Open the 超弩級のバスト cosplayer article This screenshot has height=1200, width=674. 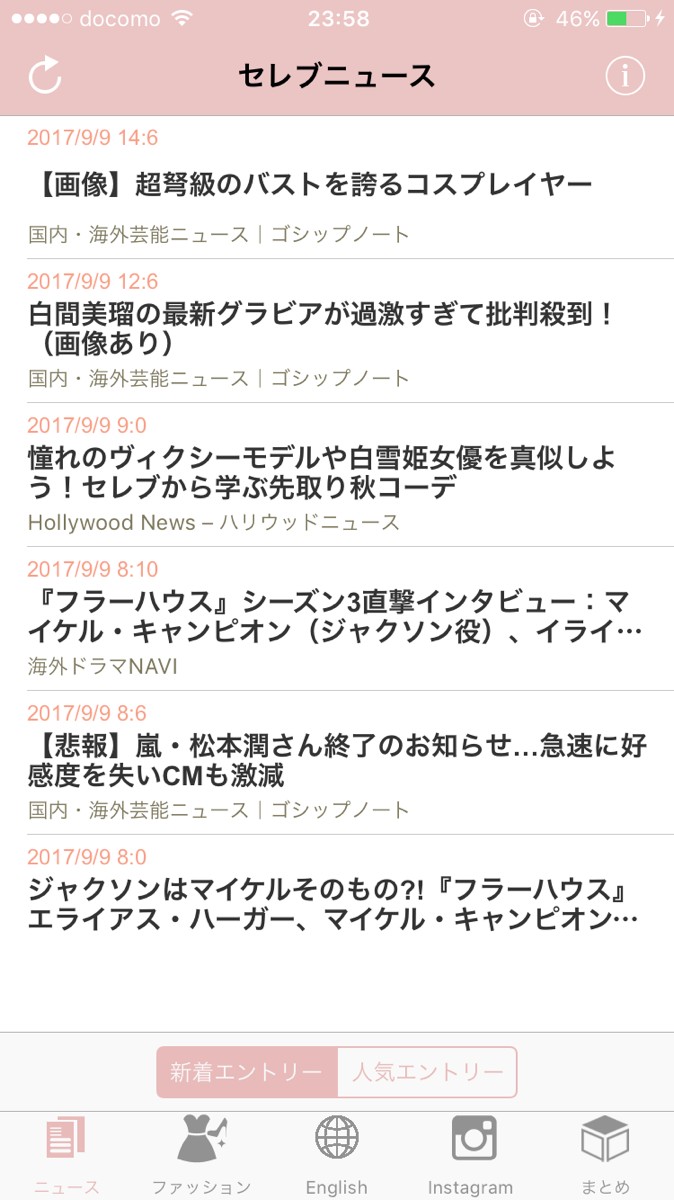click(x=310, y=185)
